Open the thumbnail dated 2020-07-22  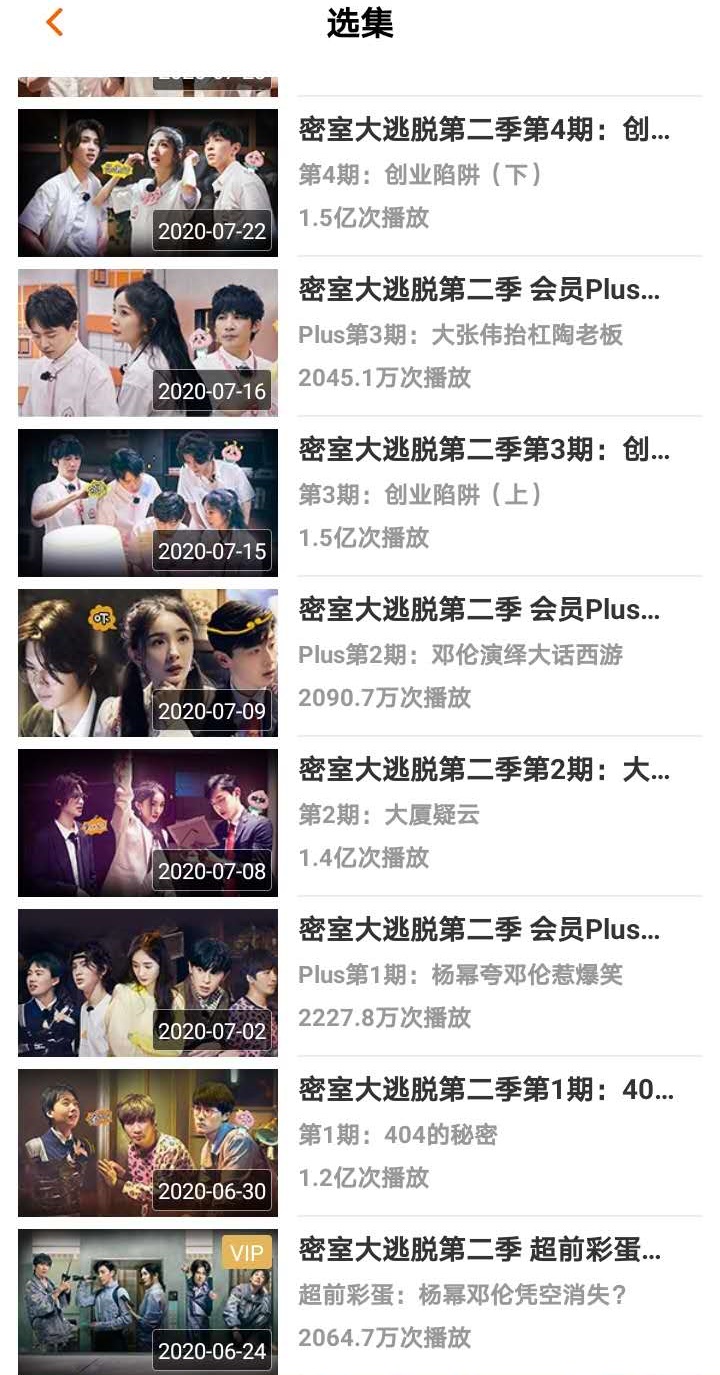pyautogui.click(x=147, y=182)
